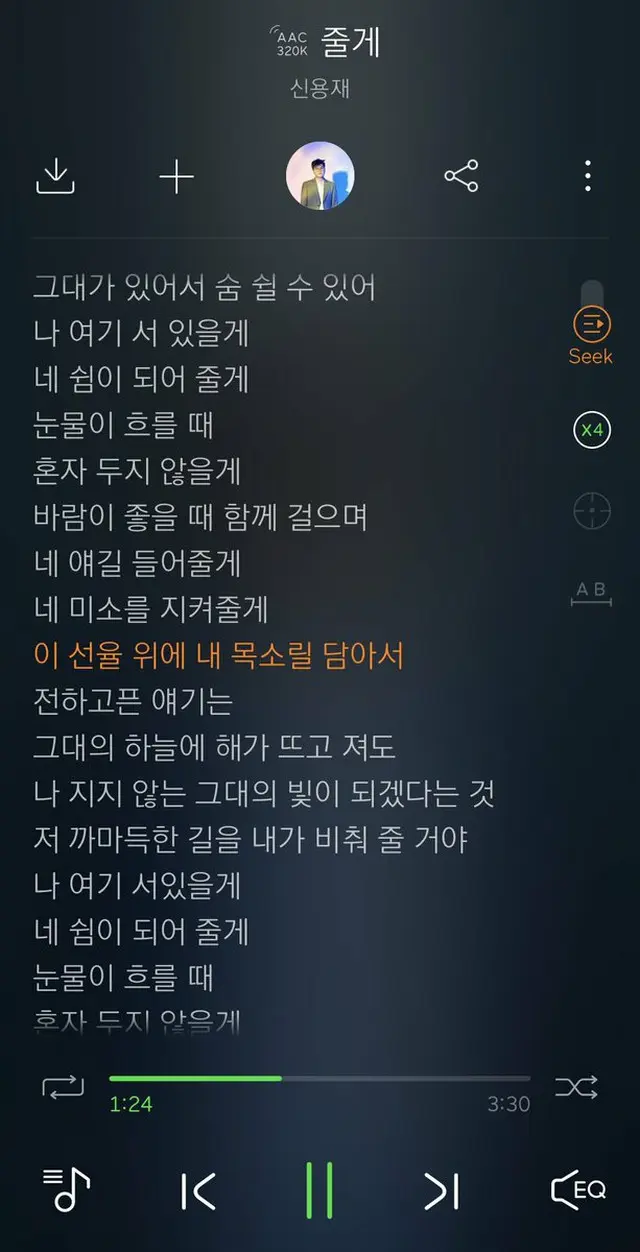Toggle shuffle playback
This screenshot has height=1252, width=640.
point(576,1087)
